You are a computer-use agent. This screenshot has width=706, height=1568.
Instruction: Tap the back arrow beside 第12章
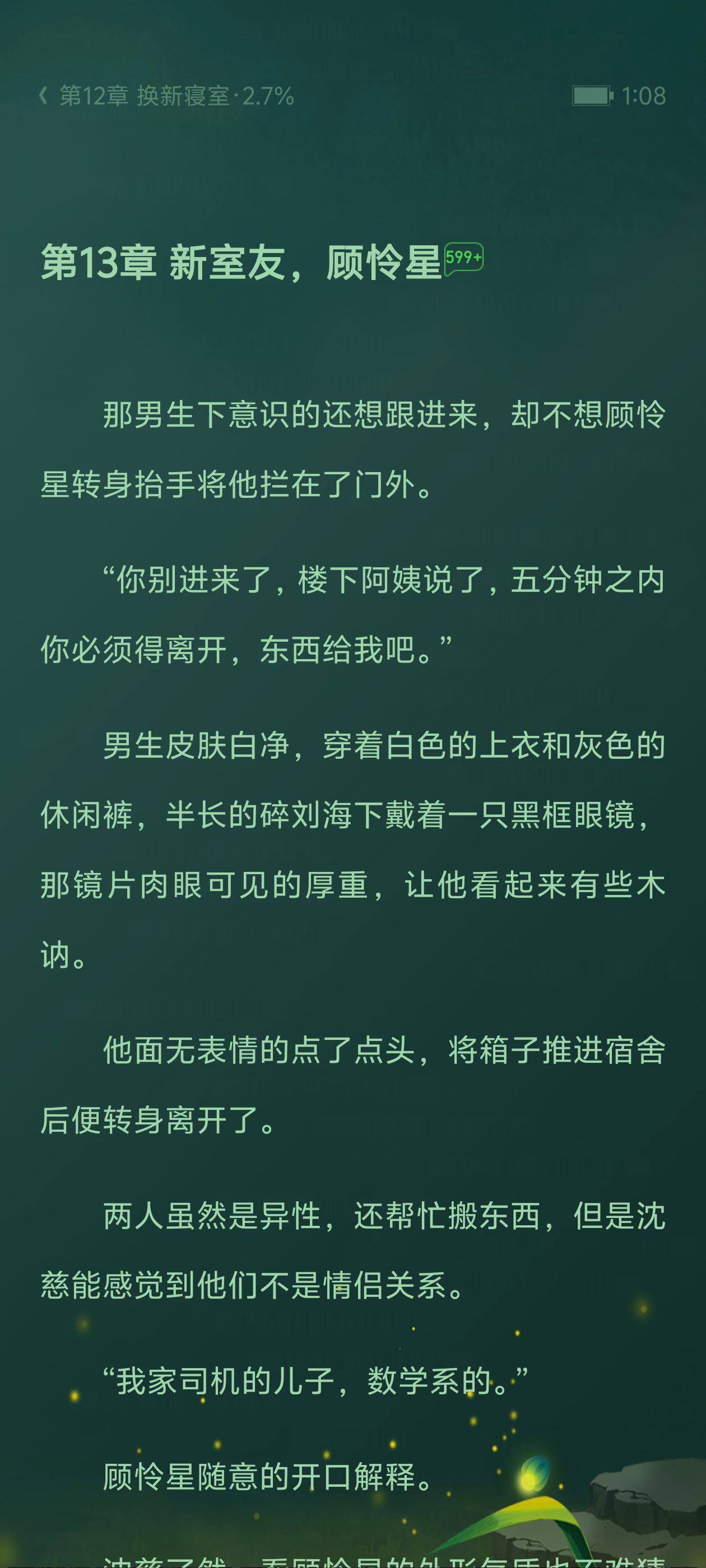click(43, 96)
